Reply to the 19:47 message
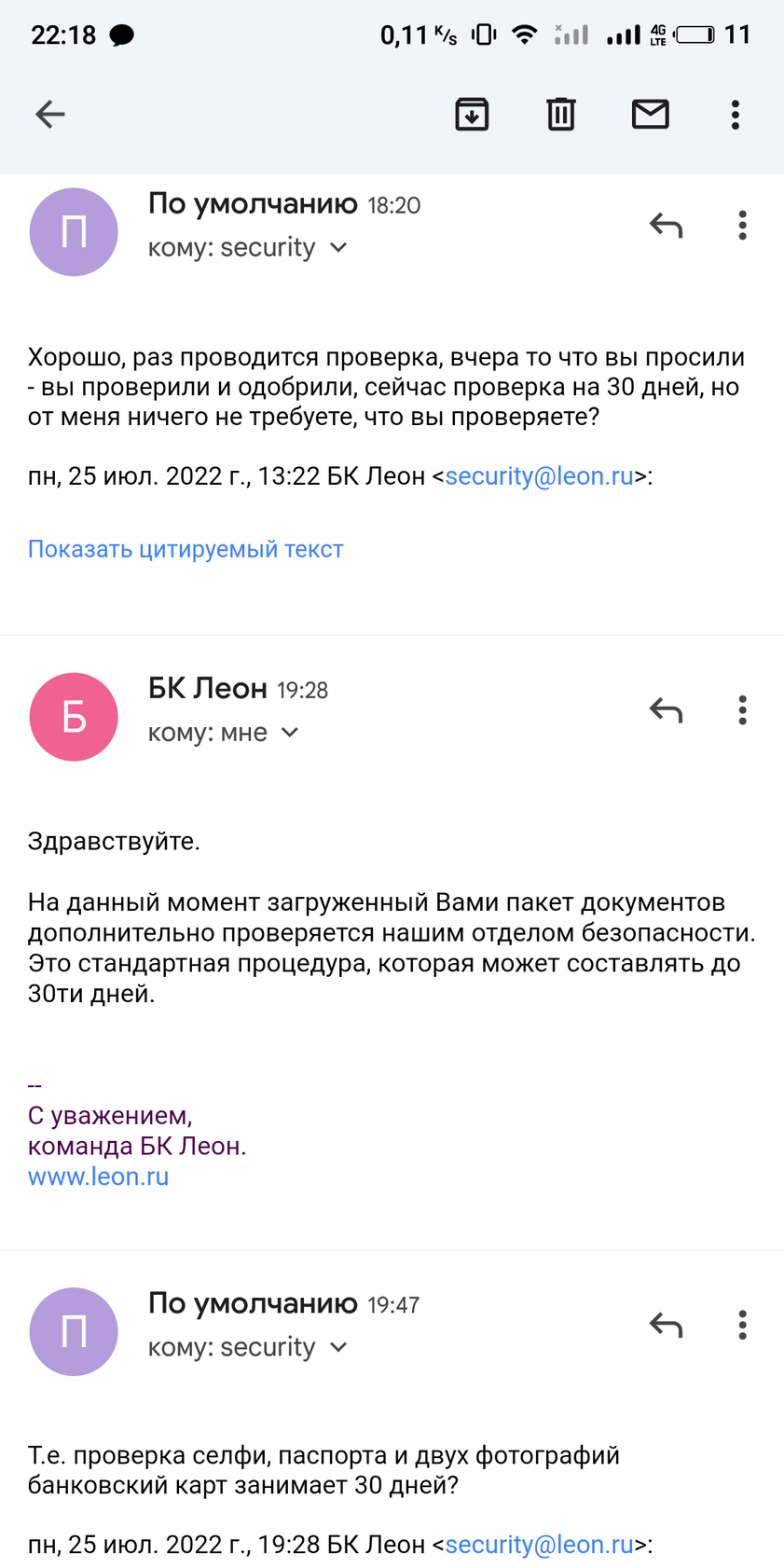784x1568 pixels. click(666, 1325)
